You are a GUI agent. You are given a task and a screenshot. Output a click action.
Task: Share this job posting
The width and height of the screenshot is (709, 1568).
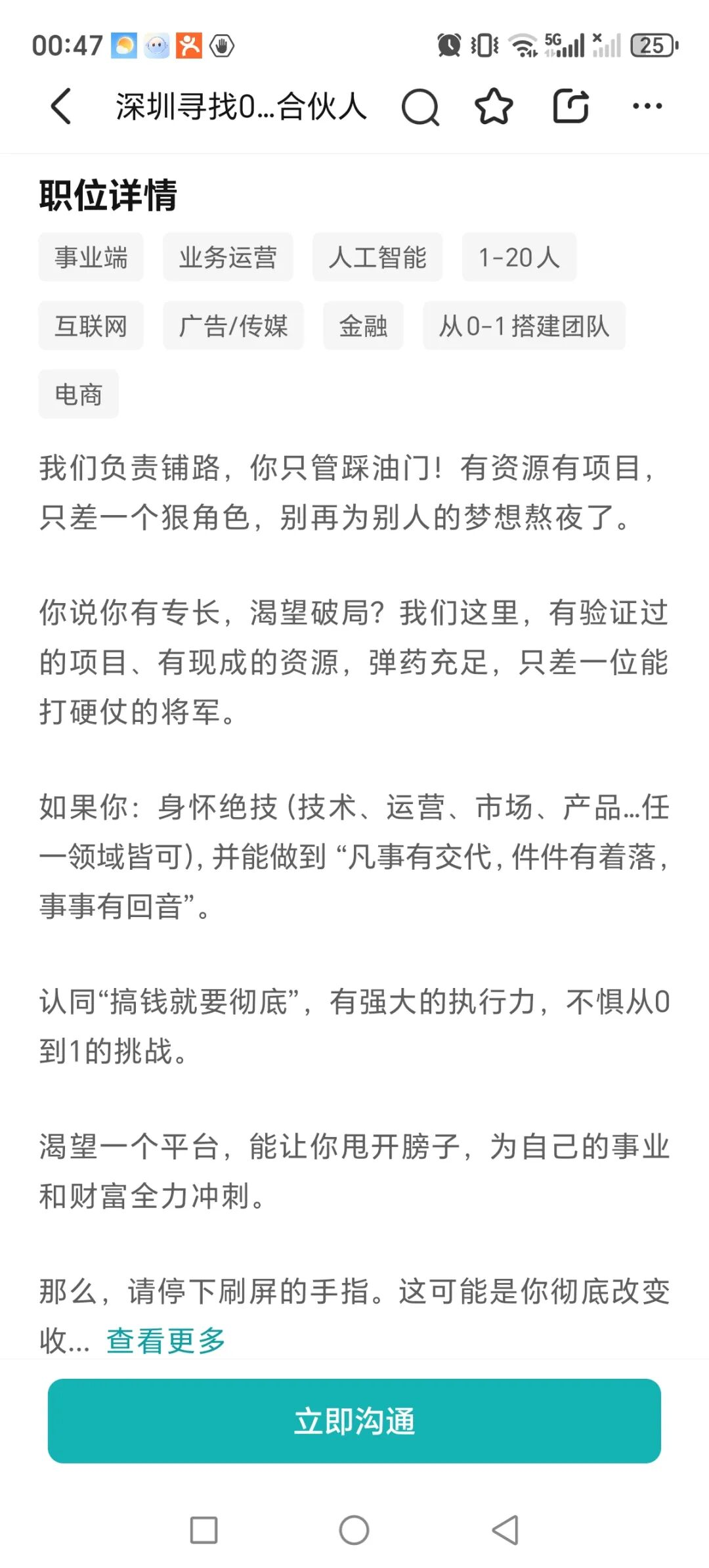(x=570, y=106)
